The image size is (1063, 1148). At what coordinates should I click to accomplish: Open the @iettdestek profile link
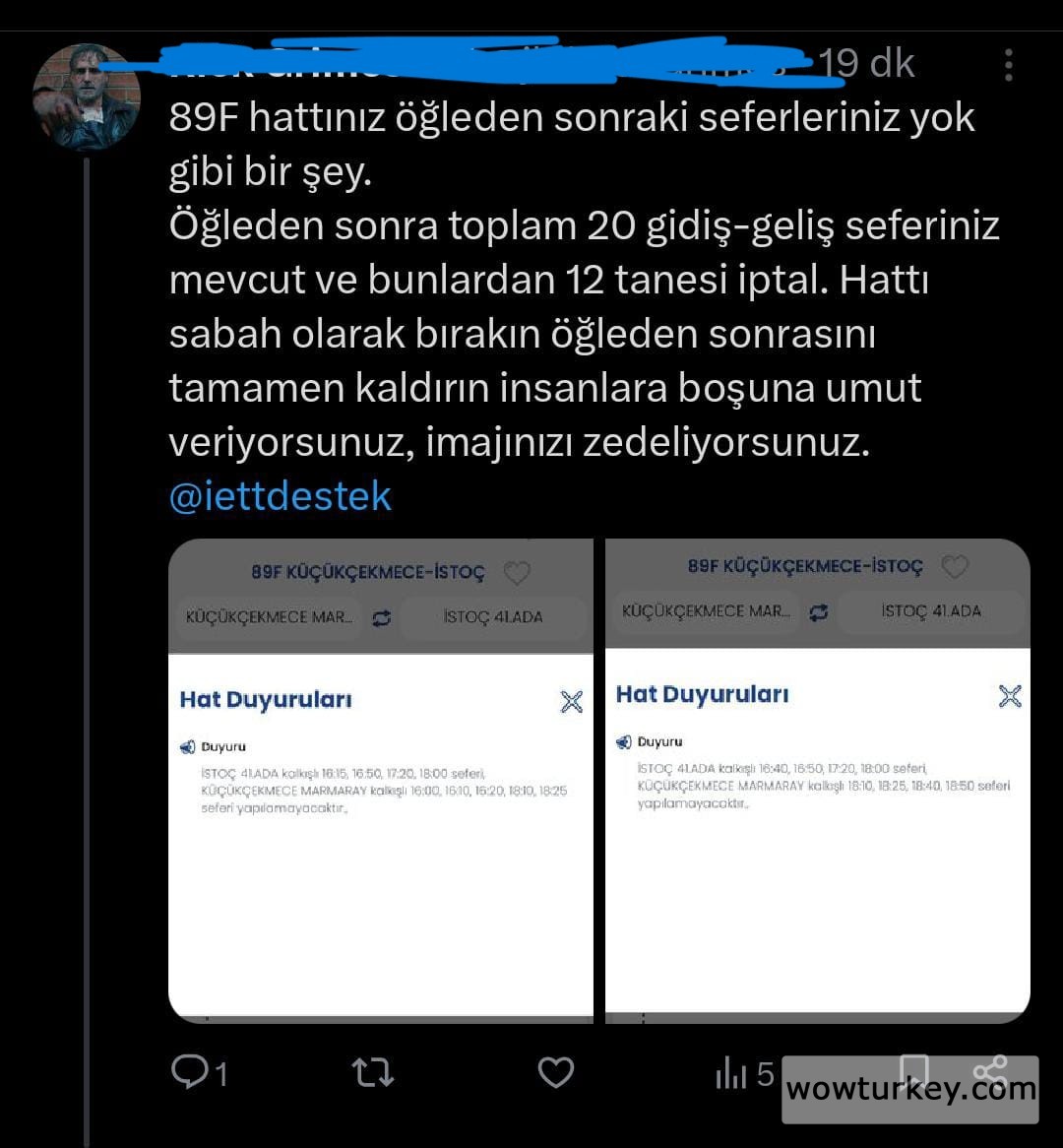coord(281,496)
